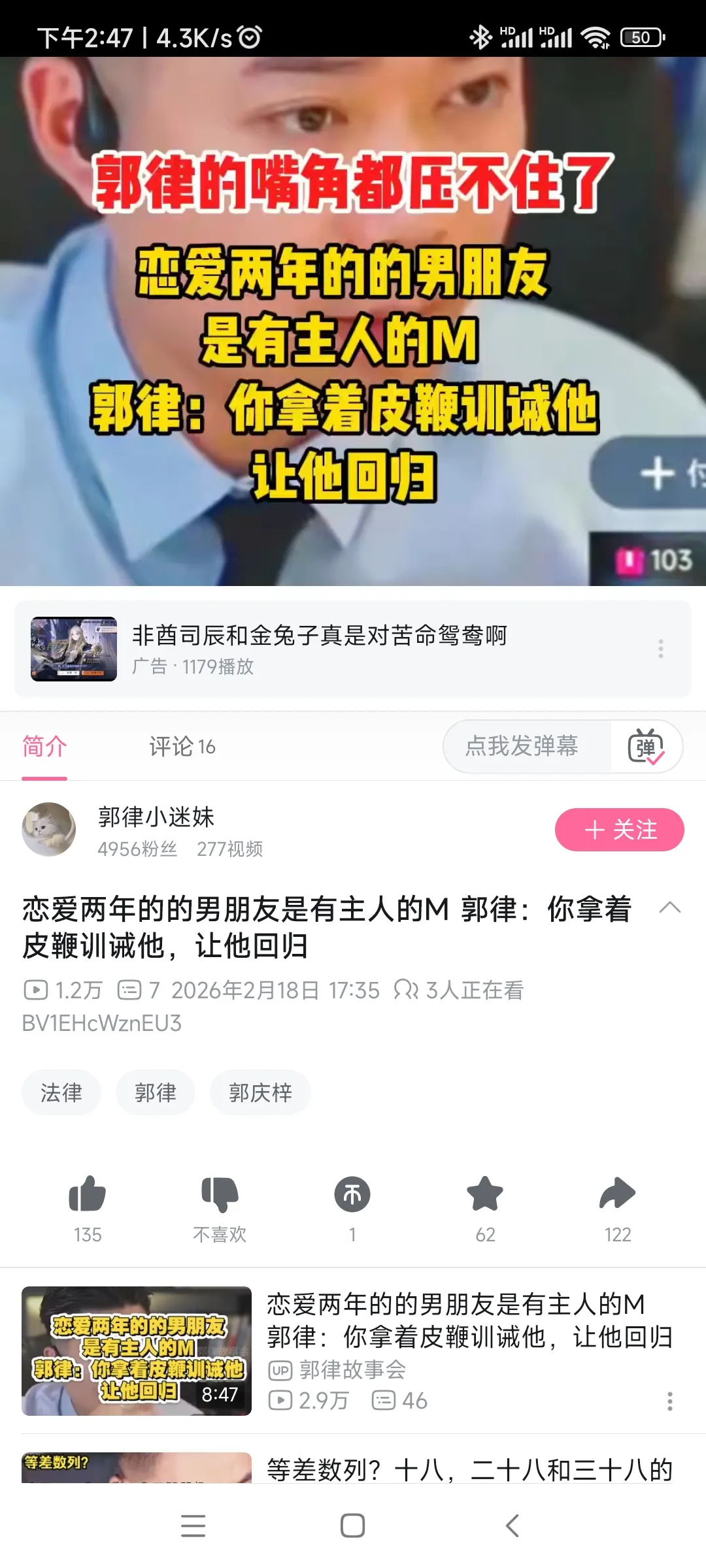The image size is (706, 1568).
Task: Collapse the video title details chevron
Action: pyautogui.click(x=670, y=908)
